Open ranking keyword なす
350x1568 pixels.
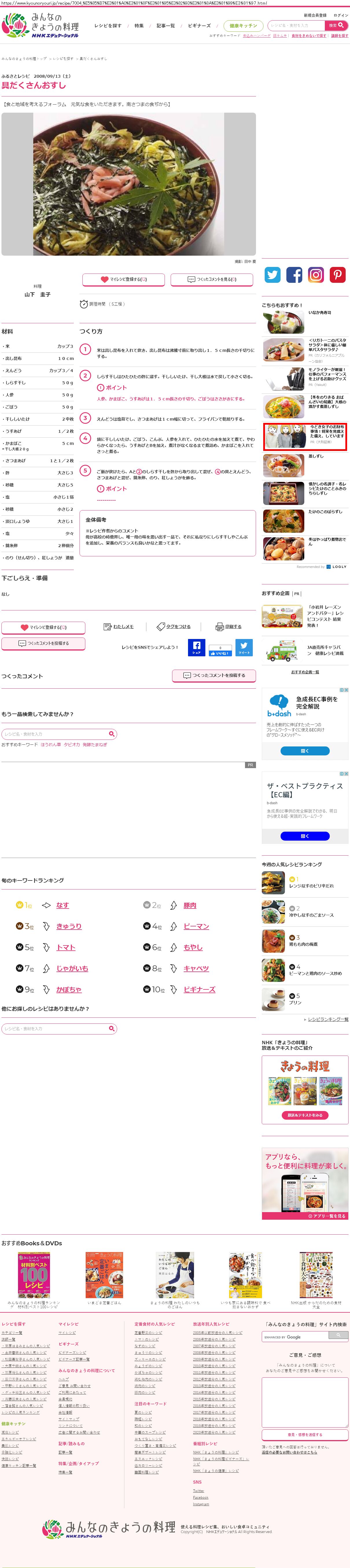pos(62,905)
